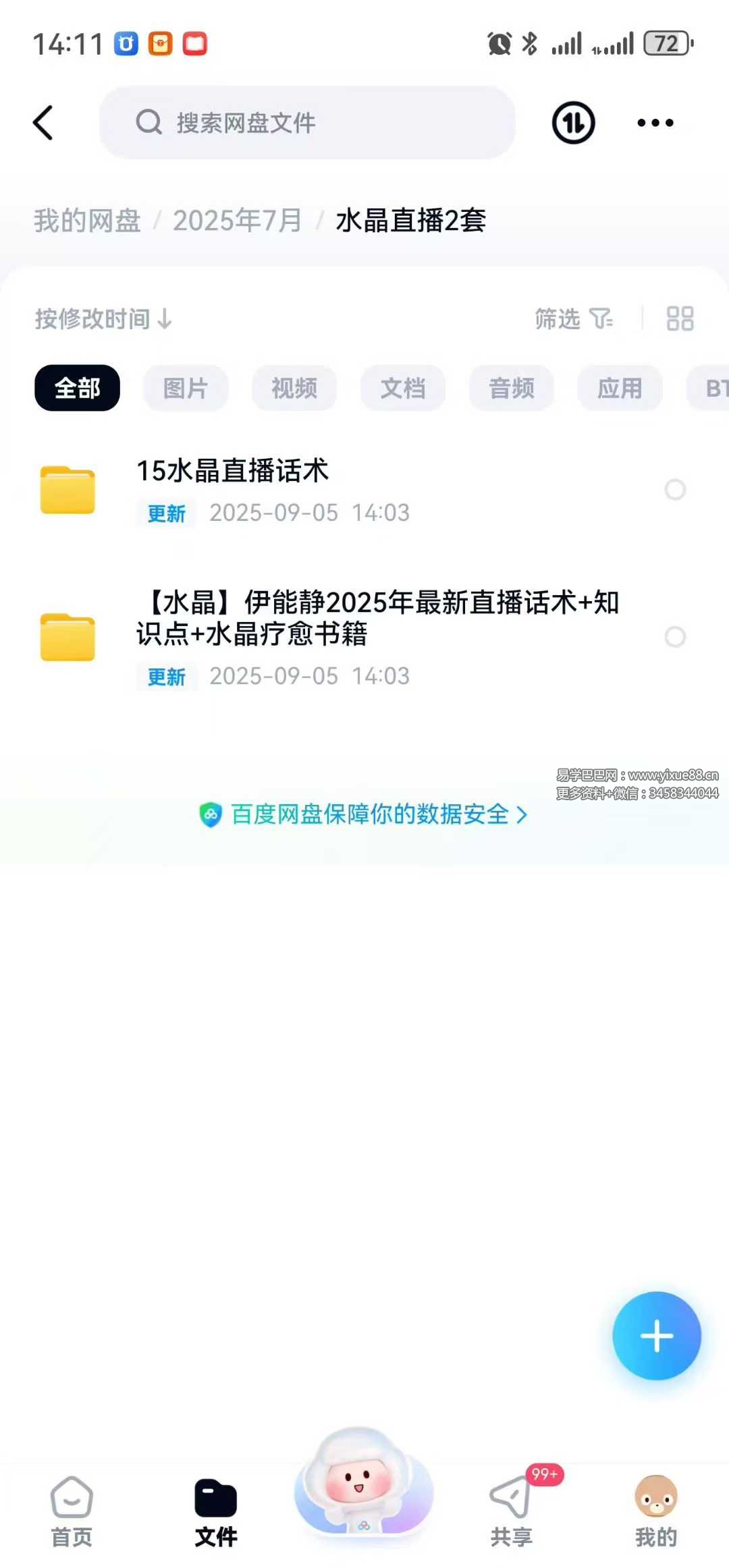
Task: Open the transfer list icon
Action: [573, 123]
